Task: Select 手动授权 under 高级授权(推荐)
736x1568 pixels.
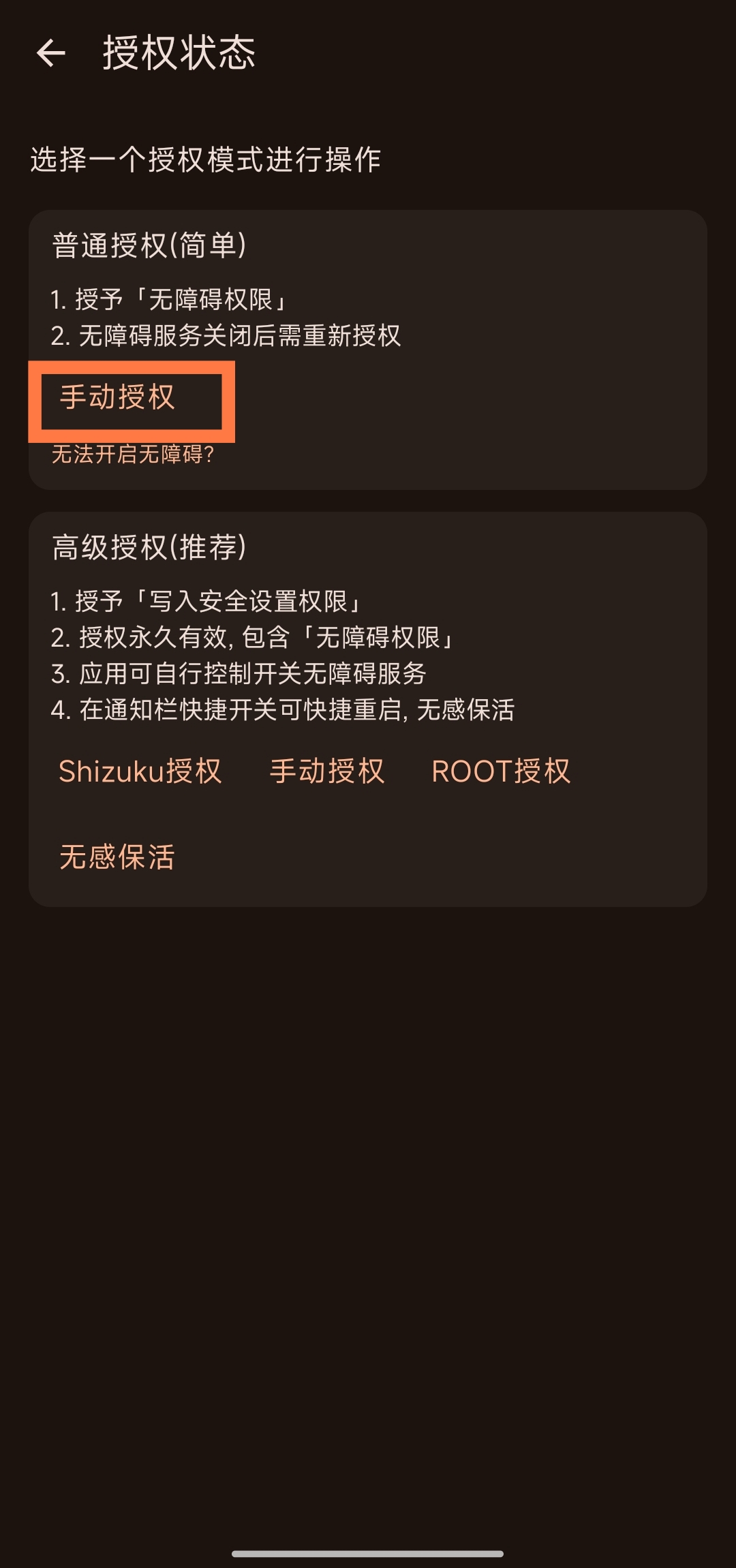Action: [327, 771]
